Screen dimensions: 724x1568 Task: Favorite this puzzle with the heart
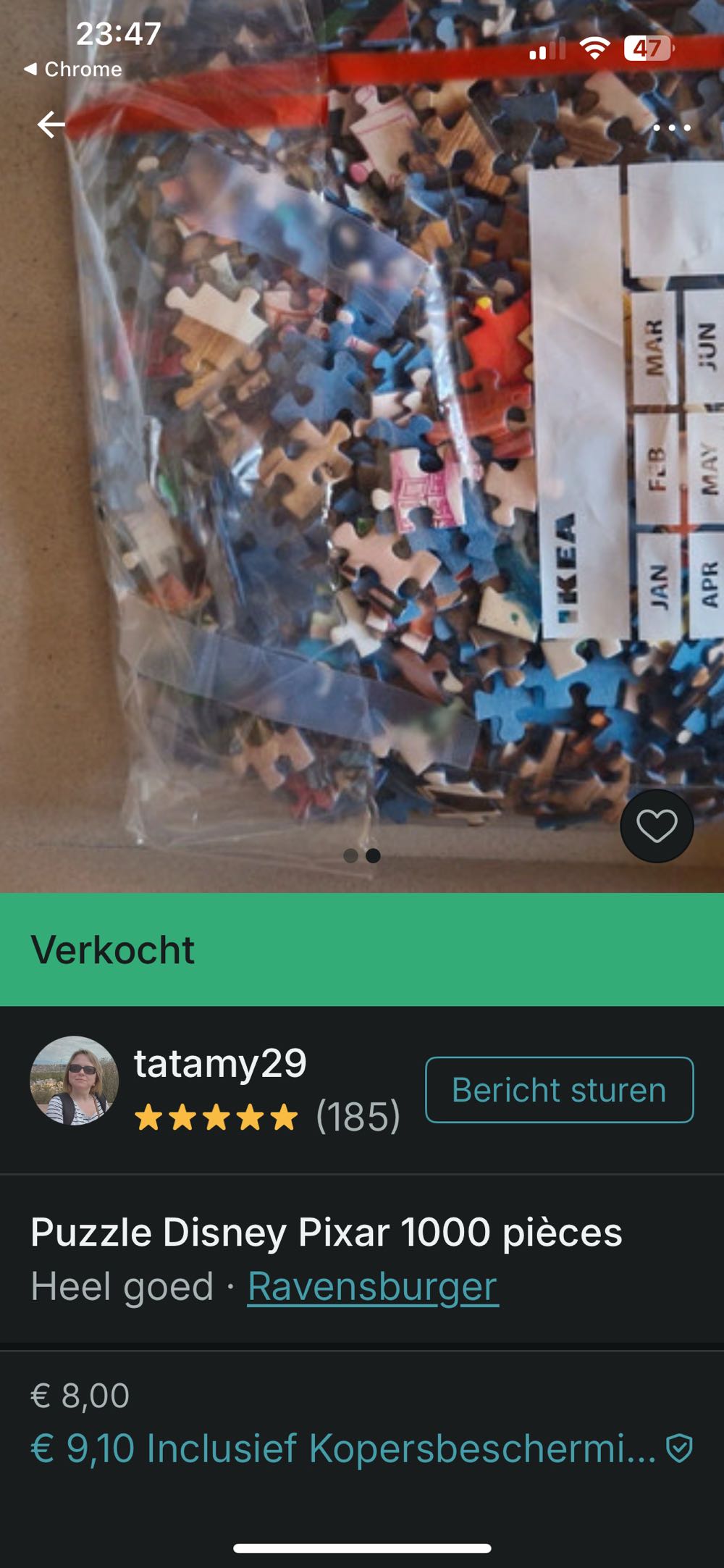tap(657, 826)
